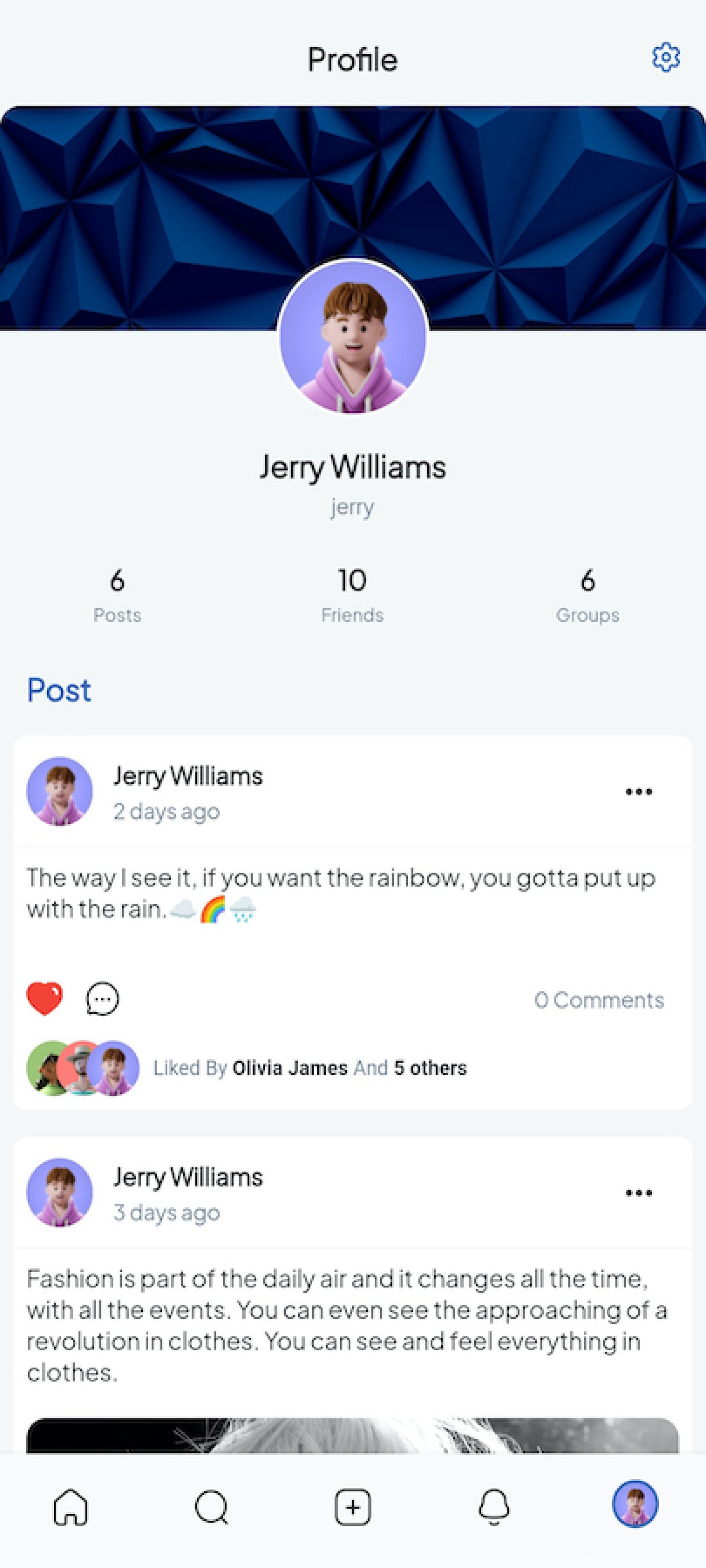
Task: Select the profile avatar tab
Action: [x=635, y=1504]
